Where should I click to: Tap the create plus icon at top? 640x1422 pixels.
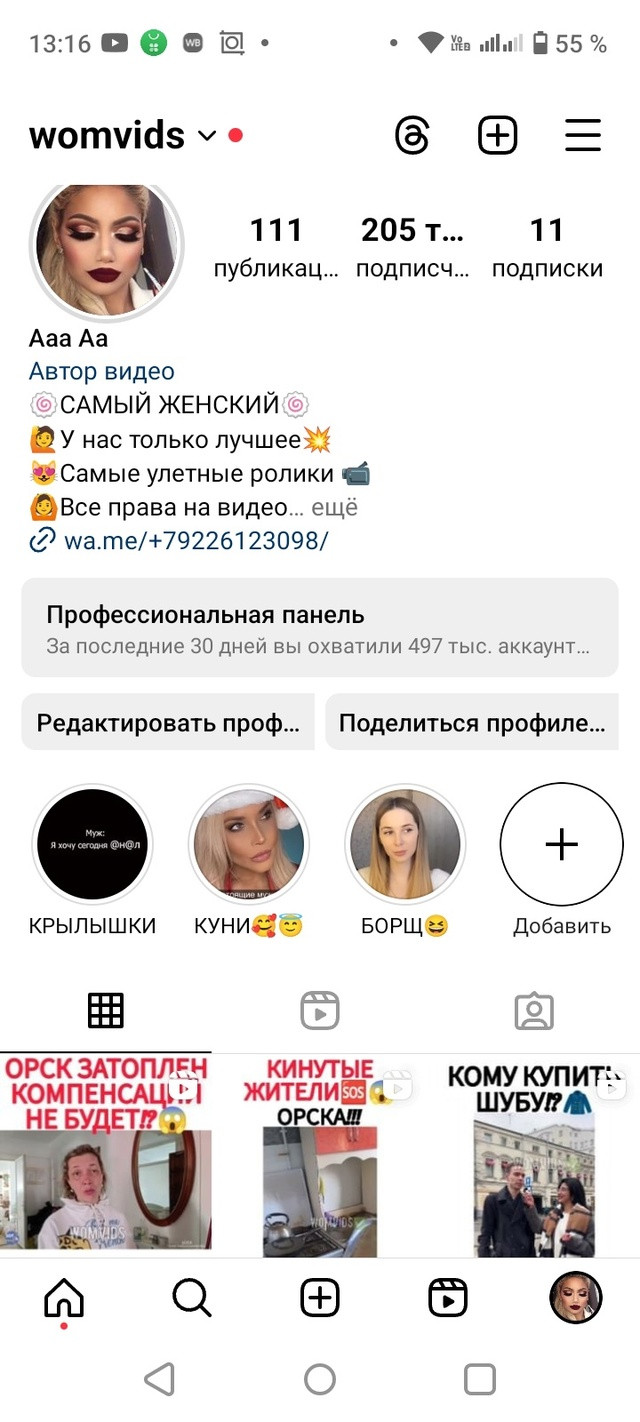tap(498, 135)
